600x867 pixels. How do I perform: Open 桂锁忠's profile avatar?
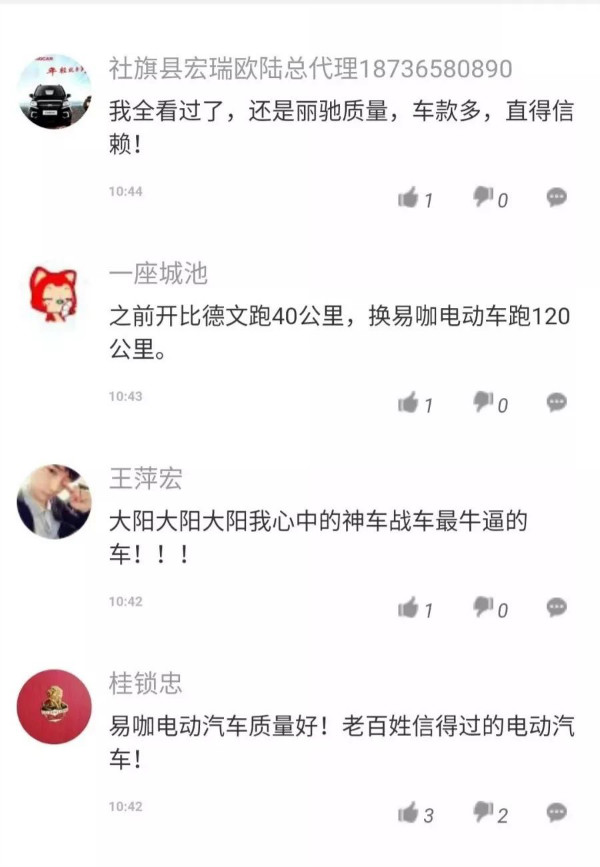click(54, 707)
